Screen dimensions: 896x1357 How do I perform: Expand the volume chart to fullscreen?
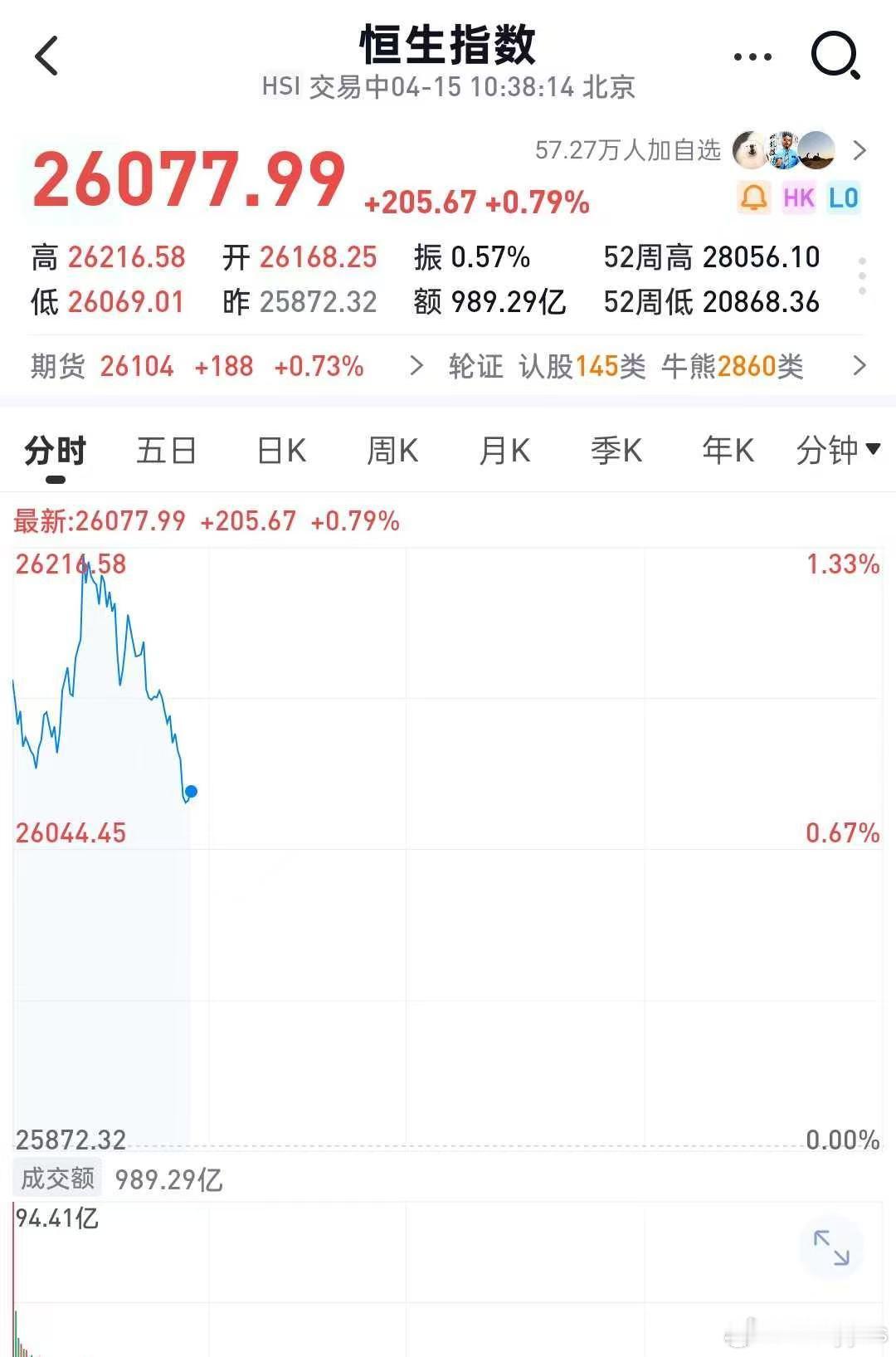[x=831, y=1245]
